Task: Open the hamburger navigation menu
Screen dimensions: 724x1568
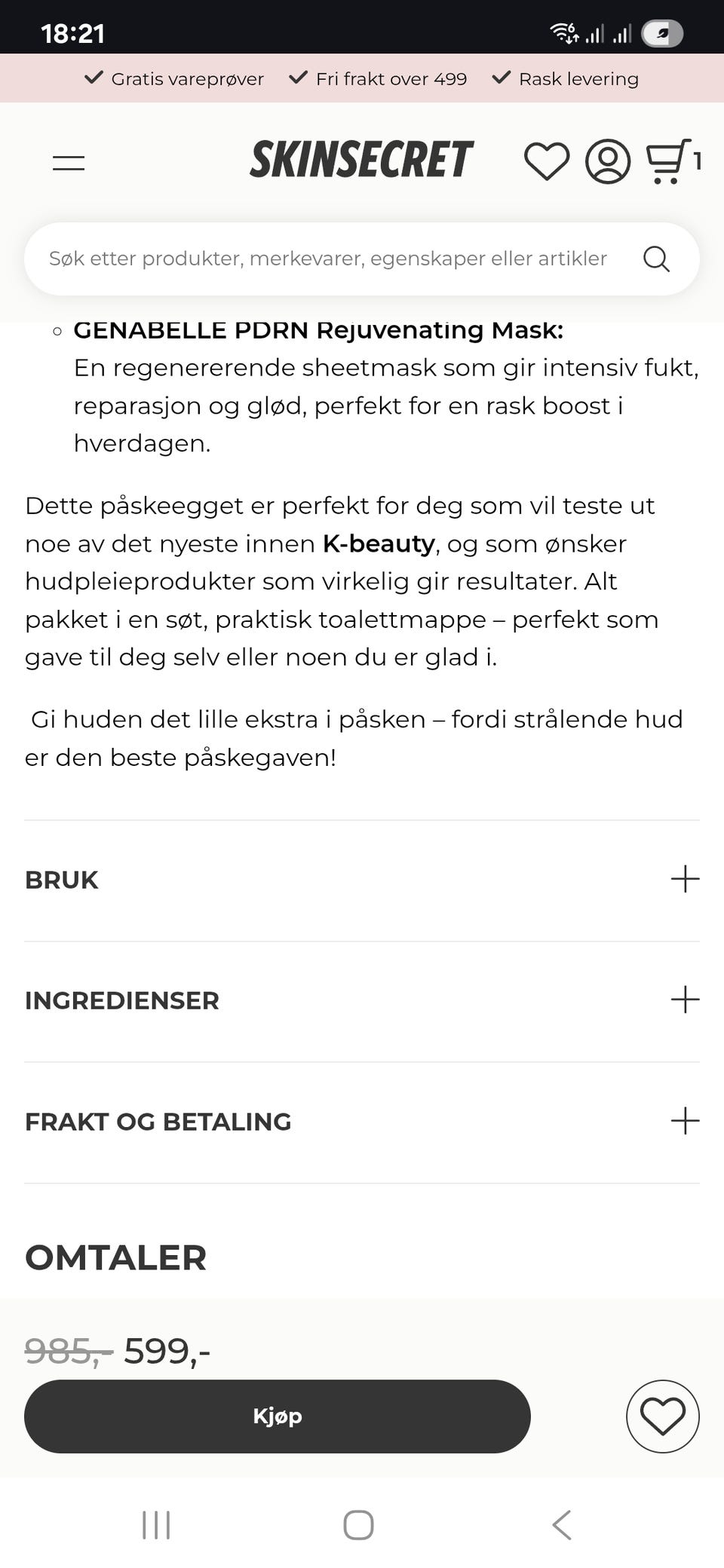Action: tap(67, 164)
